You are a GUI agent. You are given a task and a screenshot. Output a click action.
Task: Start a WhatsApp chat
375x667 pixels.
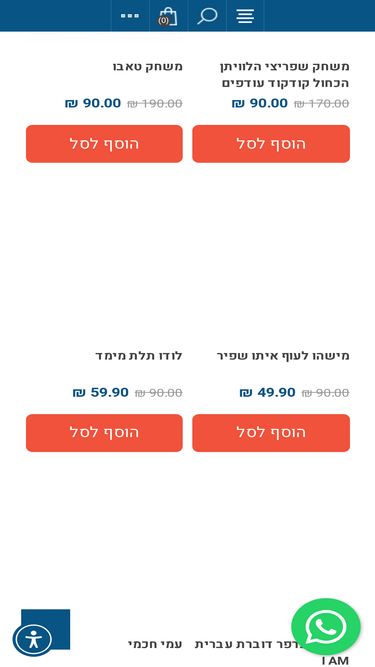326,627
